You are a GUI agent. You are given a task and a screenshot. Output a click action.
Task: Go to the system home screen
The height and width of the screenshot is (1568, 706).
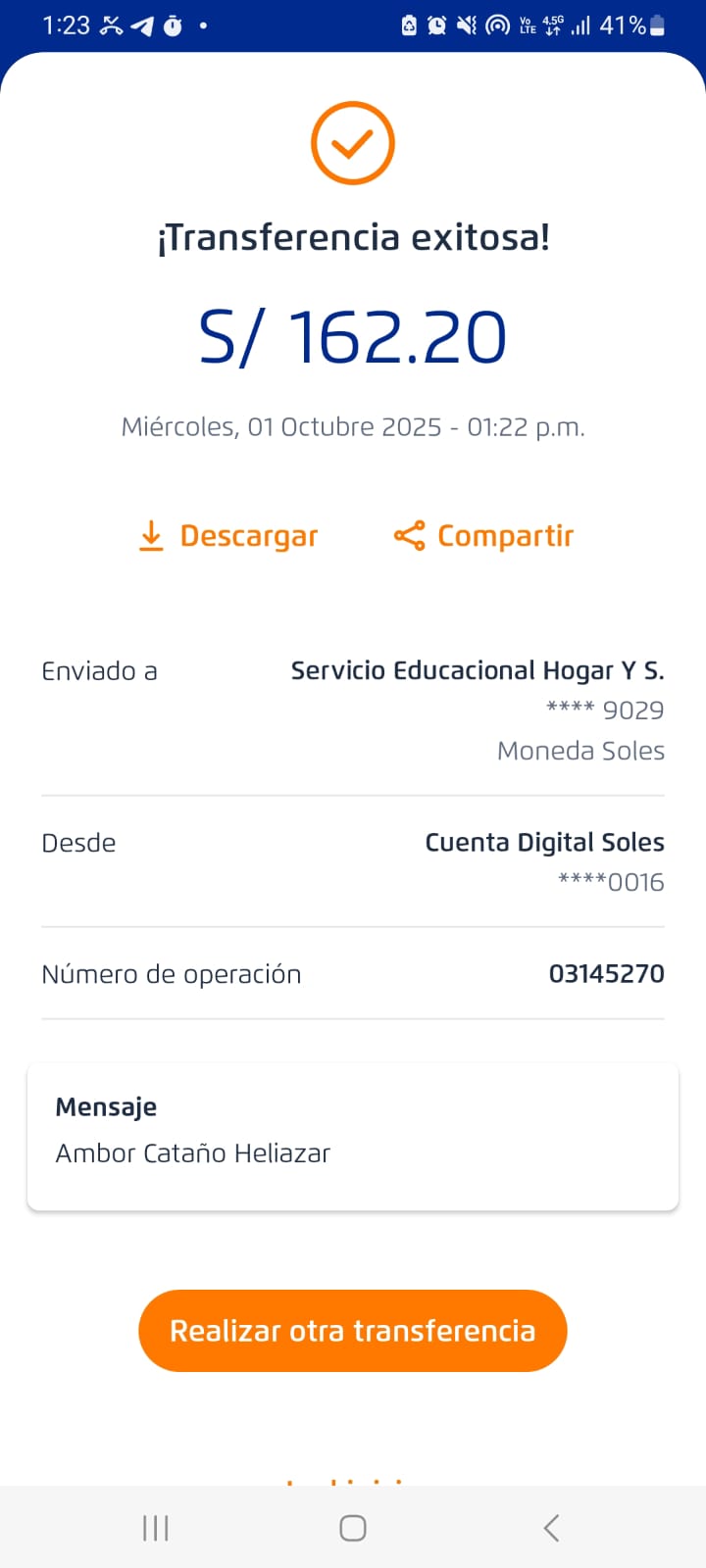(353, 1528)
